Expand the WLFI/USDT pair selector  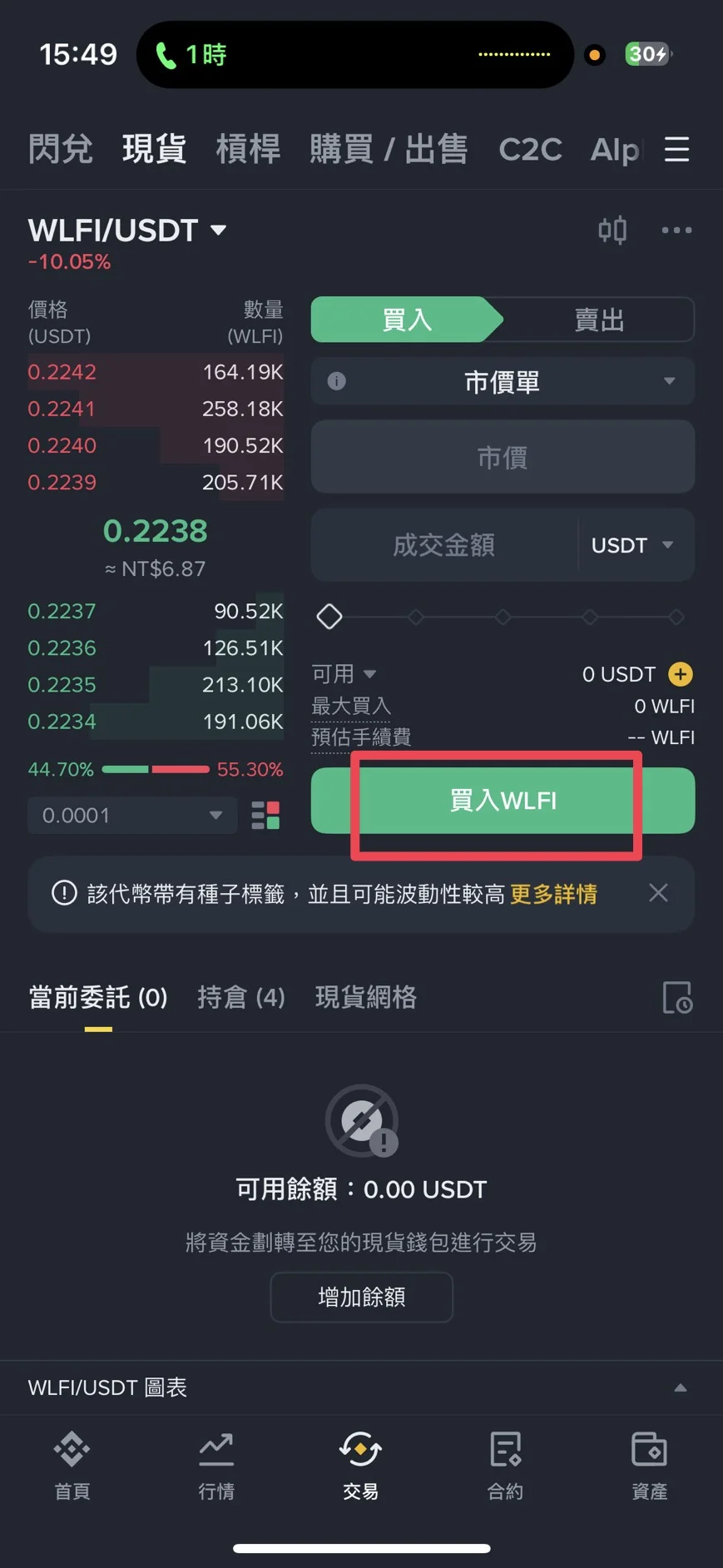coord(126,231)
